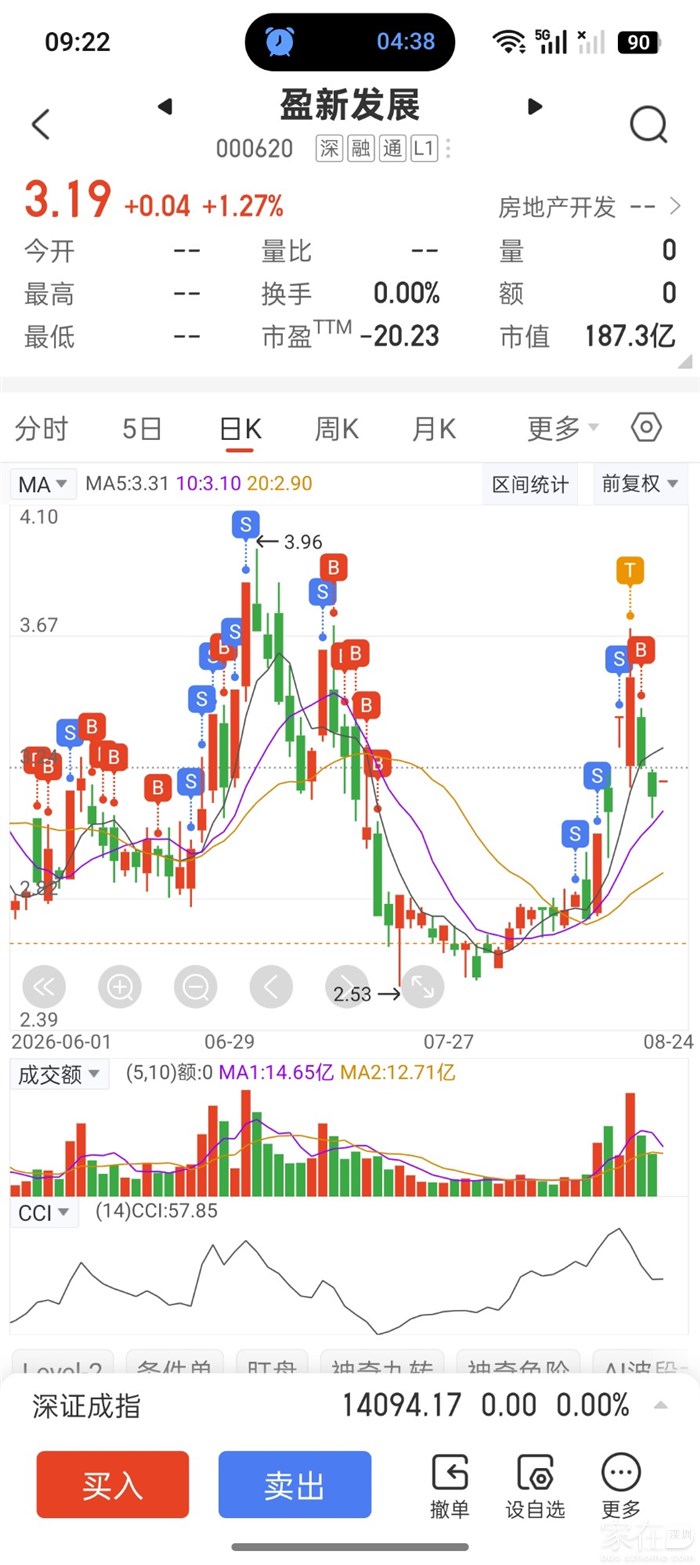Image resolution: width=700 pixels, height=1565 pixels.
Task: Zoom out on the K-line chart
Action: coord(195,988)
